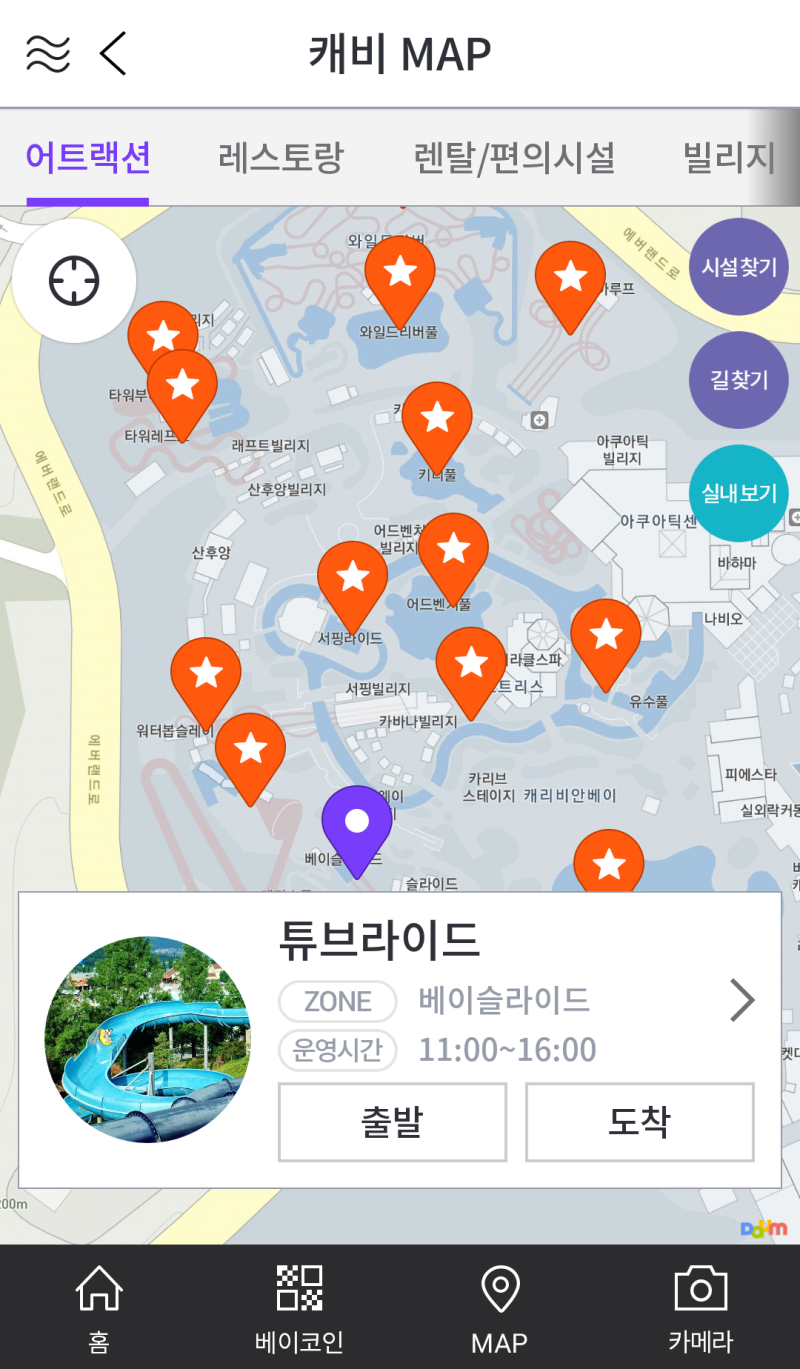The width and height of the screenshot is (800, 1369).
Task: Open 실내 보기 indoor view
Action: click(x=739, y=493)
